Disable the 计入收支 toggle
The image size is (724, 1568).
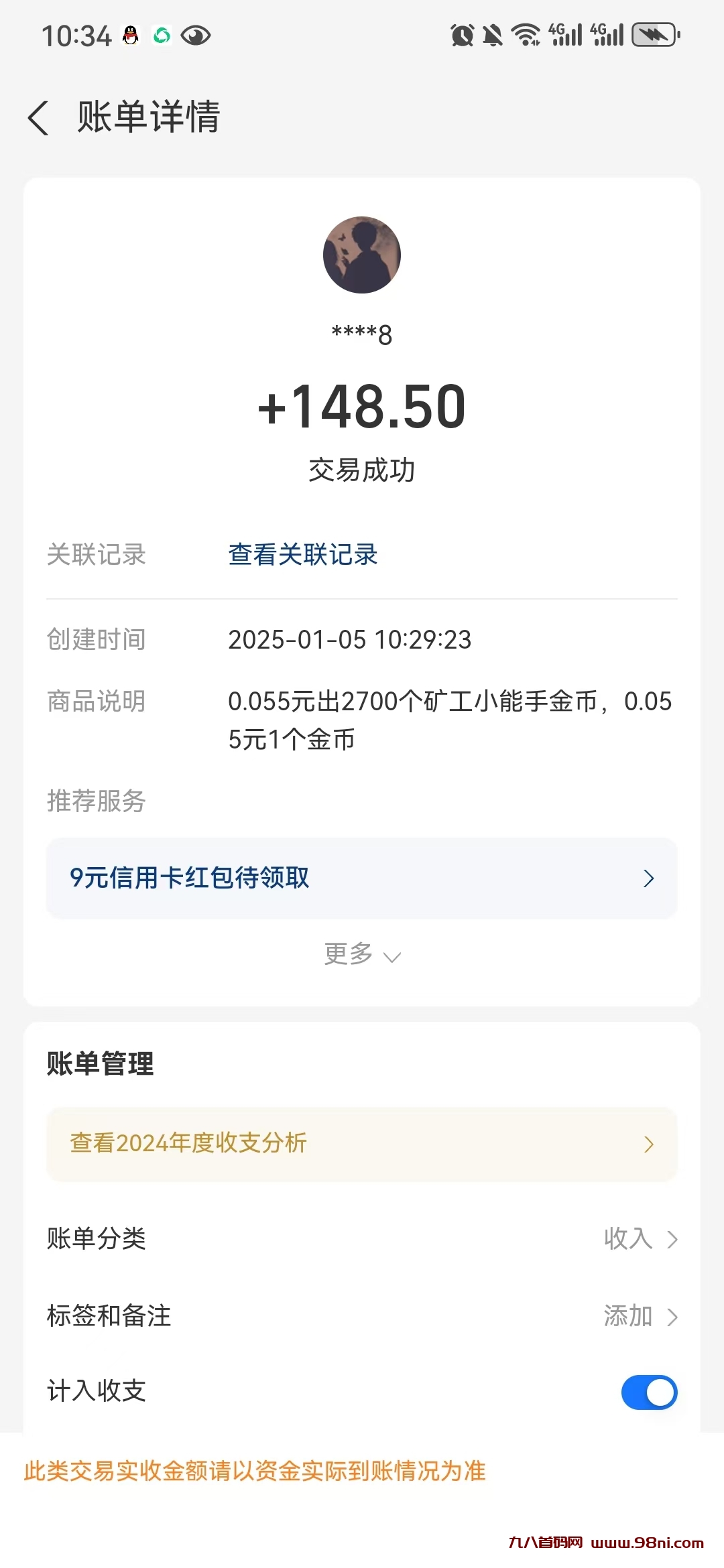648,1392
